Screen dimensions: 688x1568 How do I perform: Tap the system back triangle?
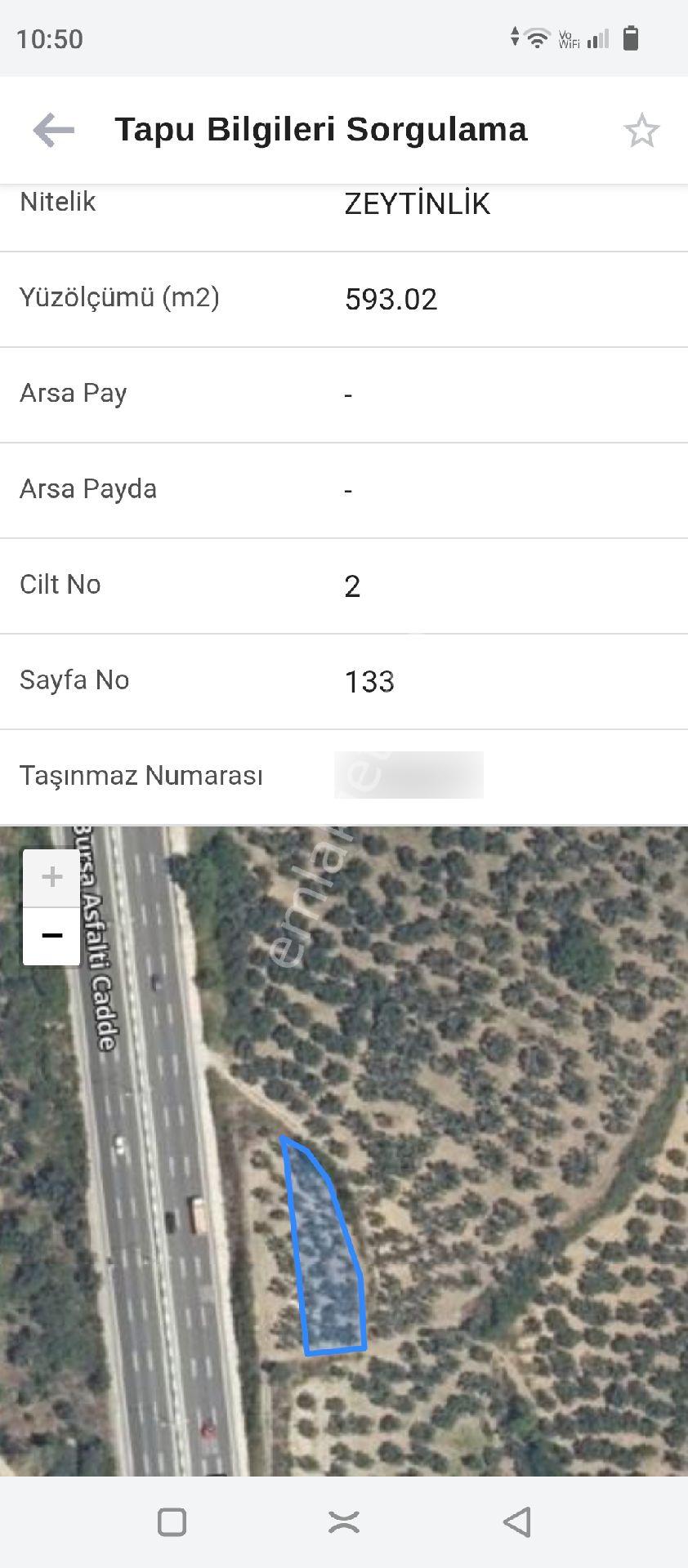click(516, 1522)
